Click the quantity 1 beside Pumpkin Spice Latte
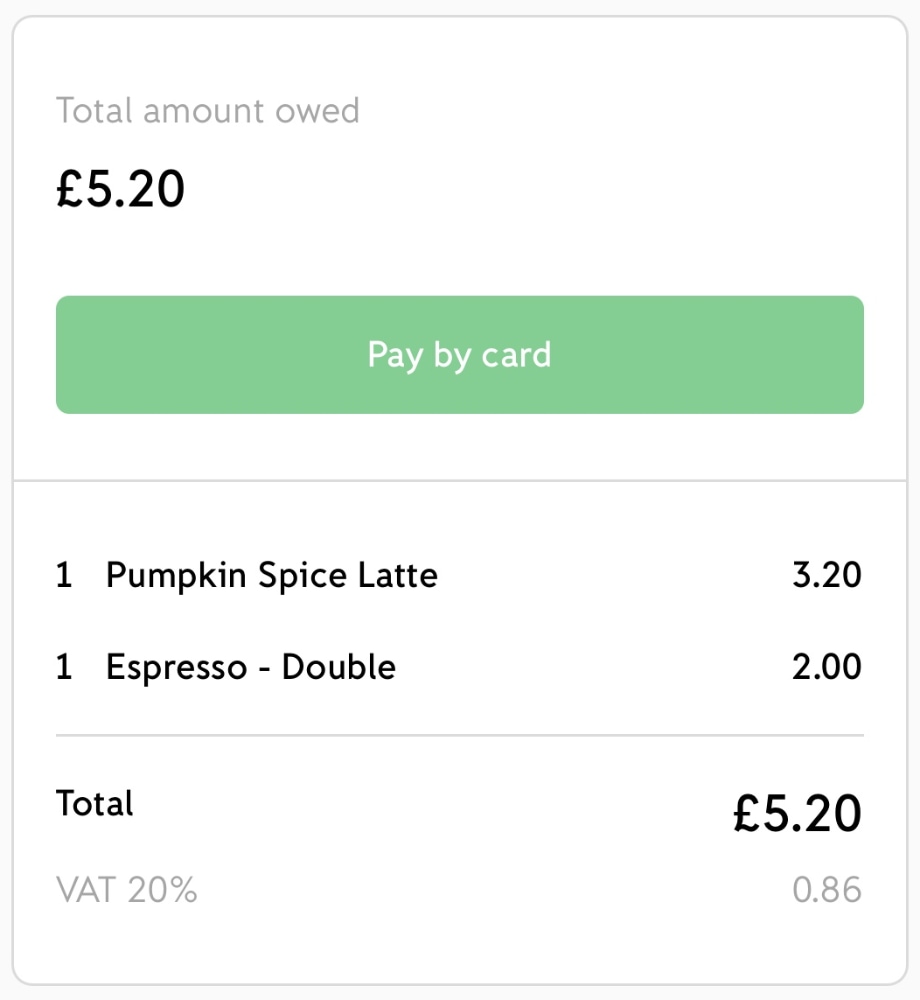The width and height of the screenshot is (920, 1000). (64, 575)
